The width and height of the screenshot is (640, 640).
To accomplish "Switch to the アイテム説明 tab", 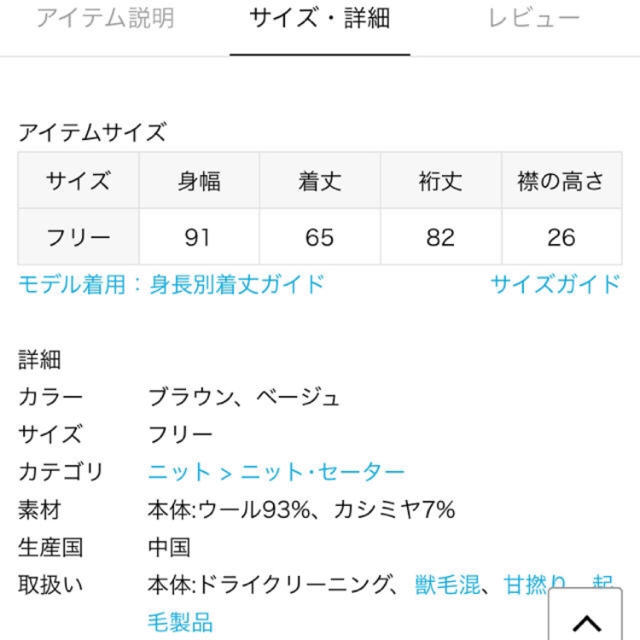I will tap(105, 19).
